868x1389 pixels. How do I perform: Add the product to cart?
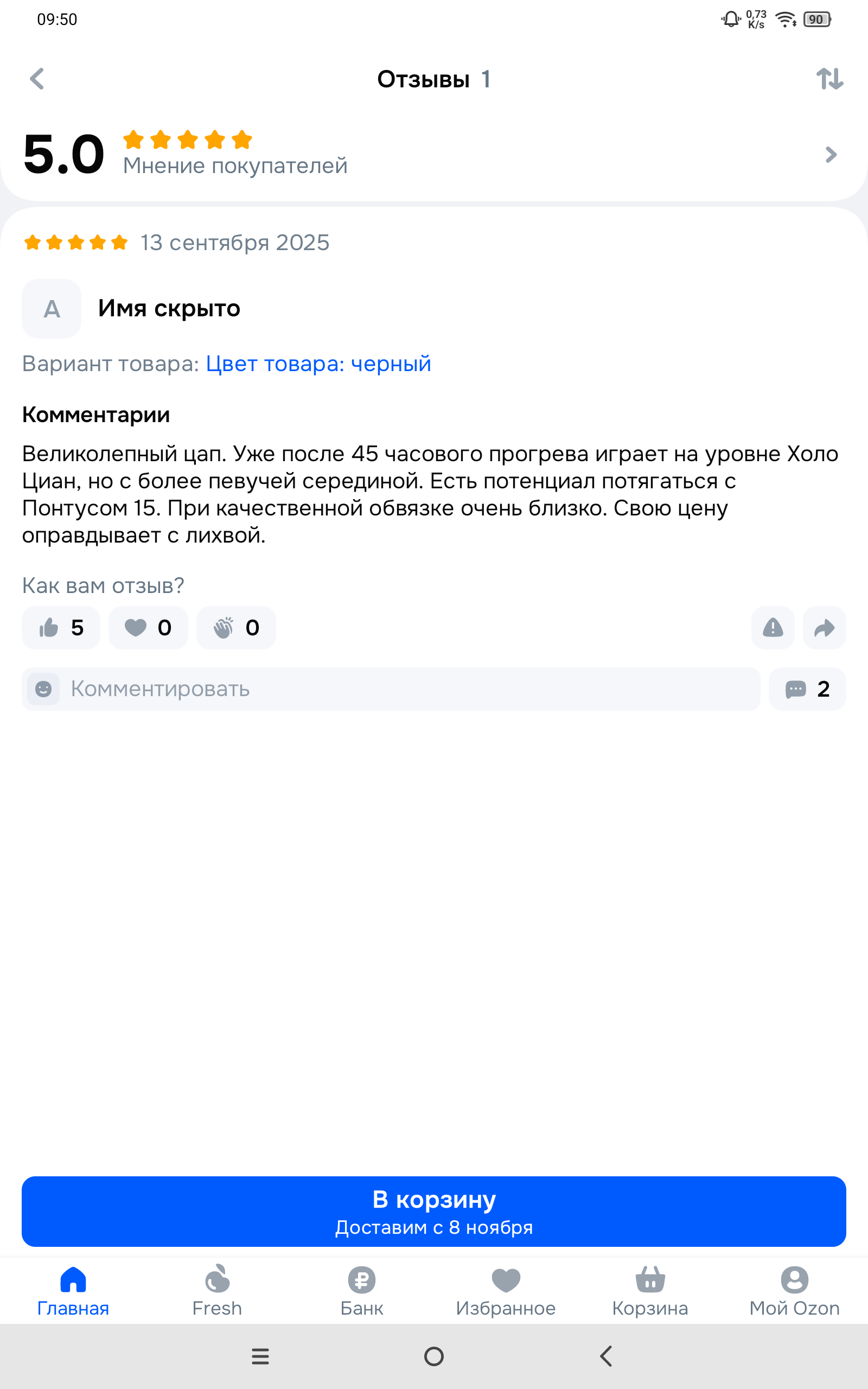point(434,1211)
